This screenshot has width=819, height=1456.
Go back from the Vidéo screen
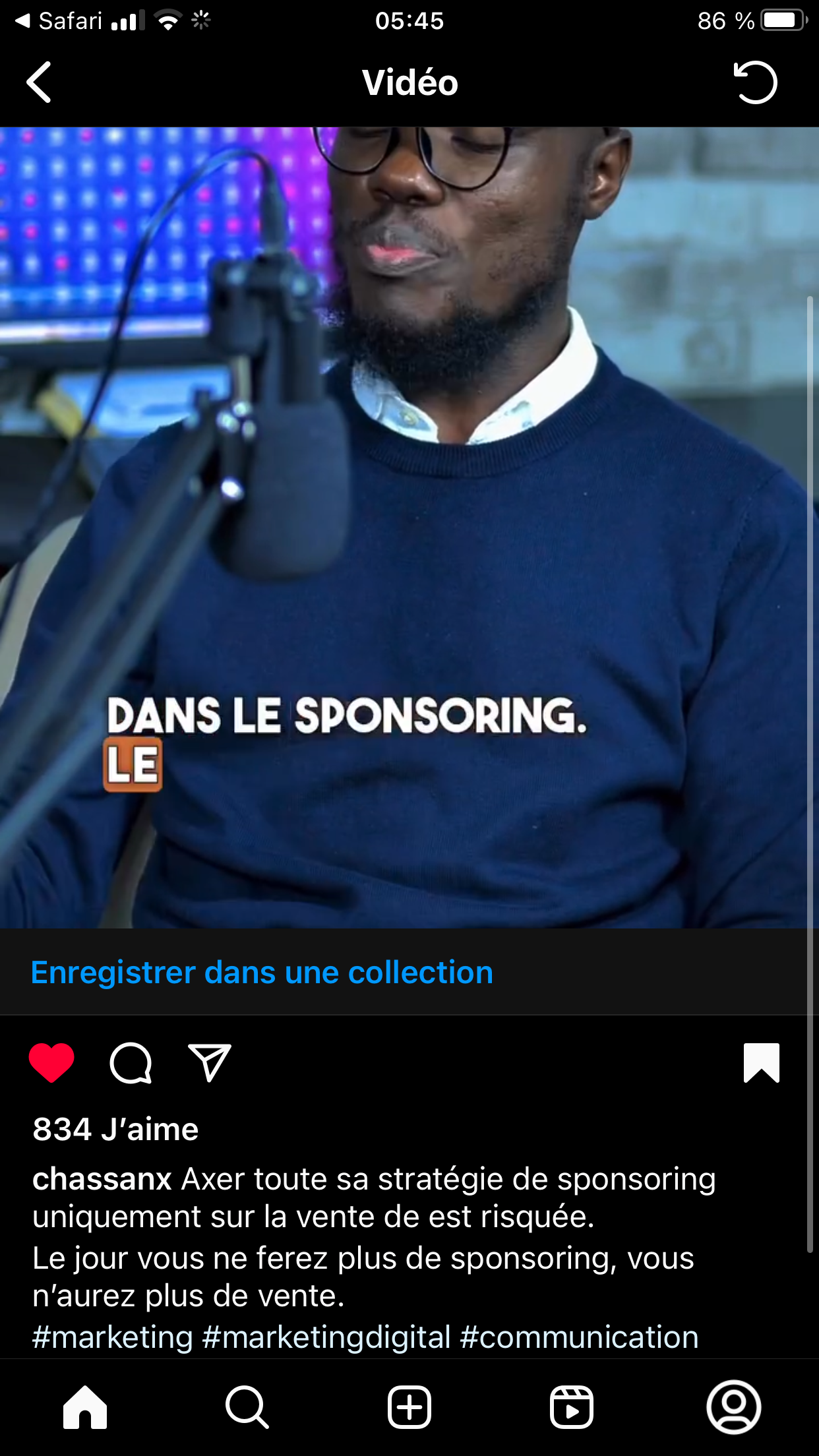39,82
